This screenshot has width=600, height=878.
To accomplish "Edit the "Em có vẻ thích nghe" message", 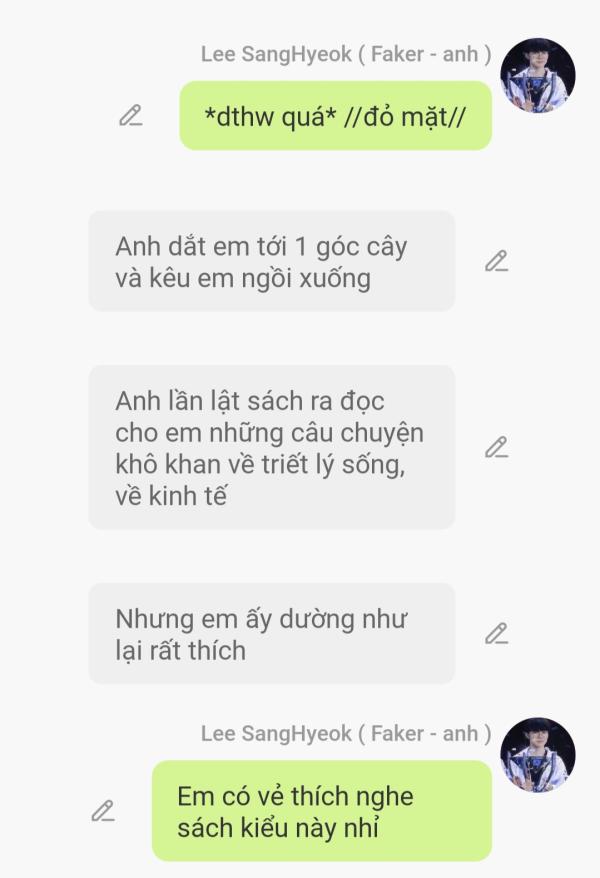I will (x=103, y=810).
